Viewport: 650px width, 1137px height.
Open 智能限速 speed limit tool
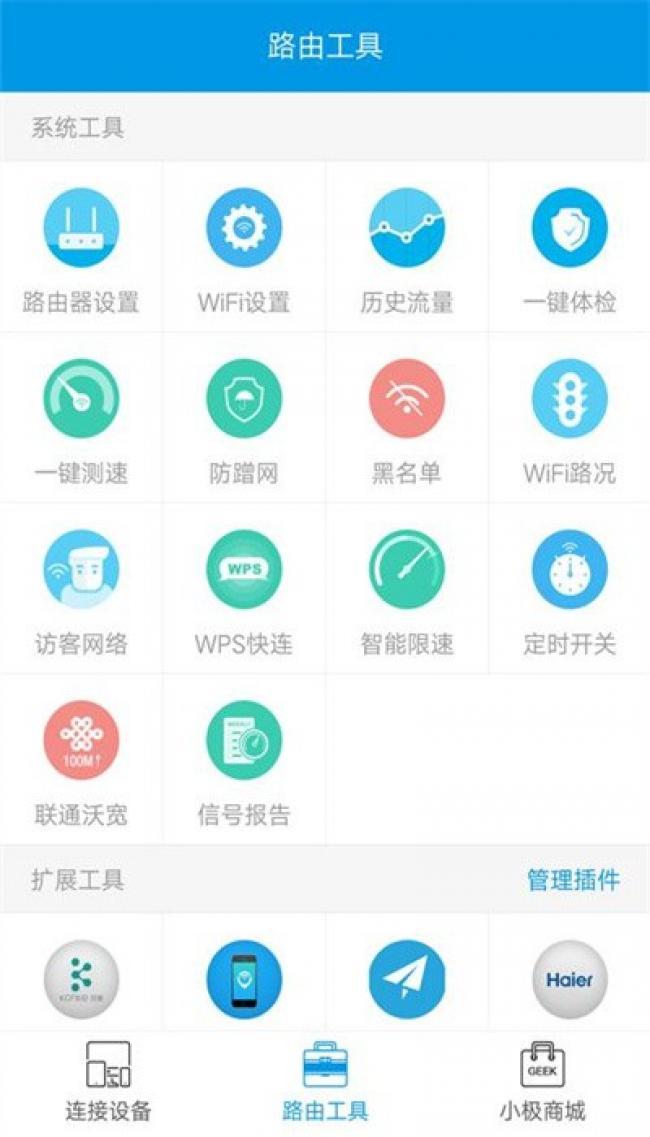[x=406, y=589]
